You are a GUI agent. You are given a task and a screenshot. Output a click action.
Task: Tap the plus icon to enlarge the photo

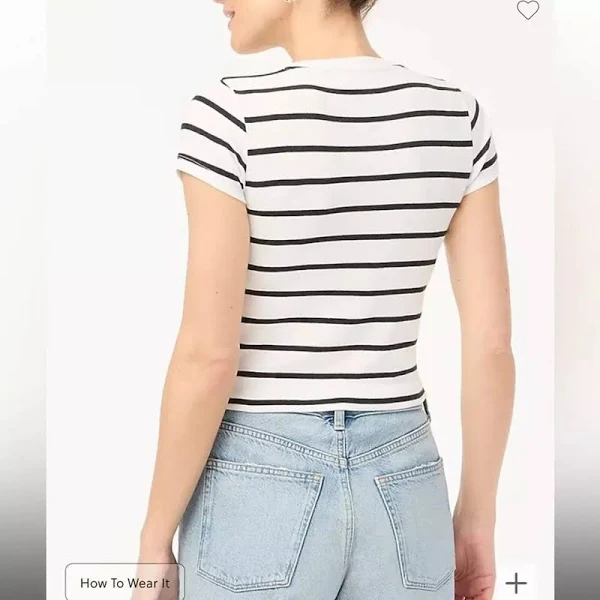[x=516, y=582]
